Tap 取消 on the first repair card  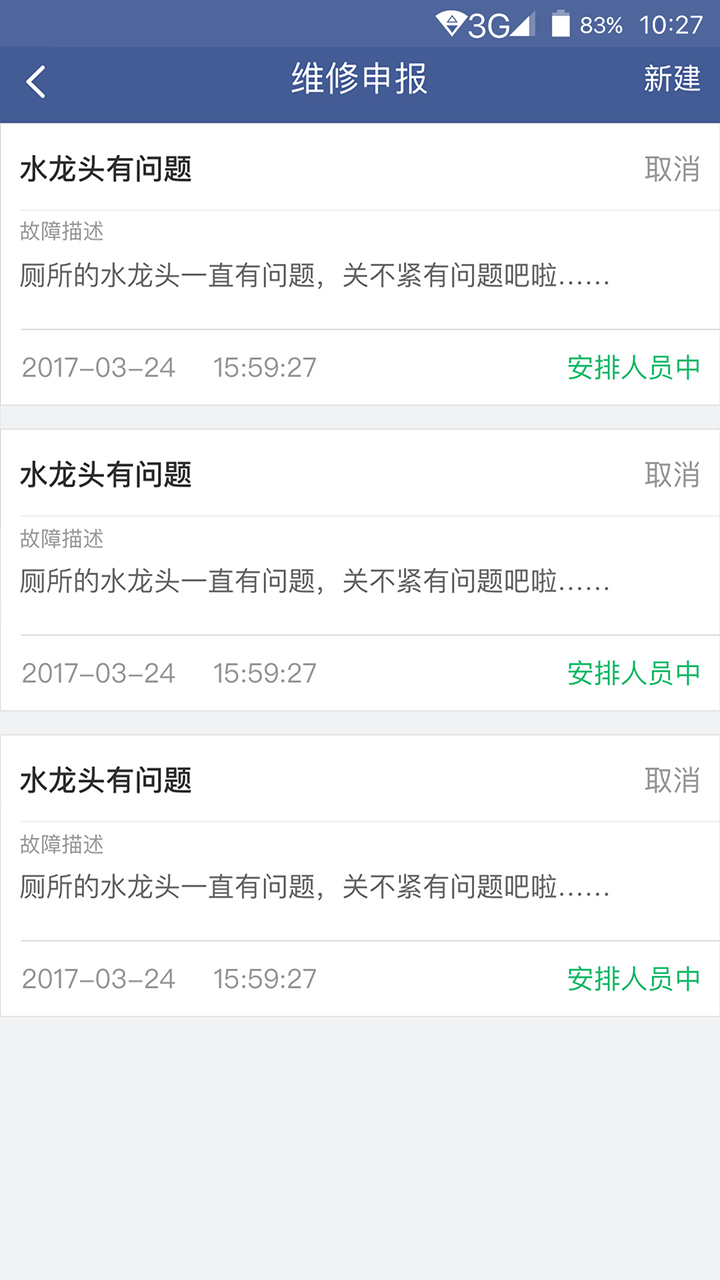coord(671,168)
